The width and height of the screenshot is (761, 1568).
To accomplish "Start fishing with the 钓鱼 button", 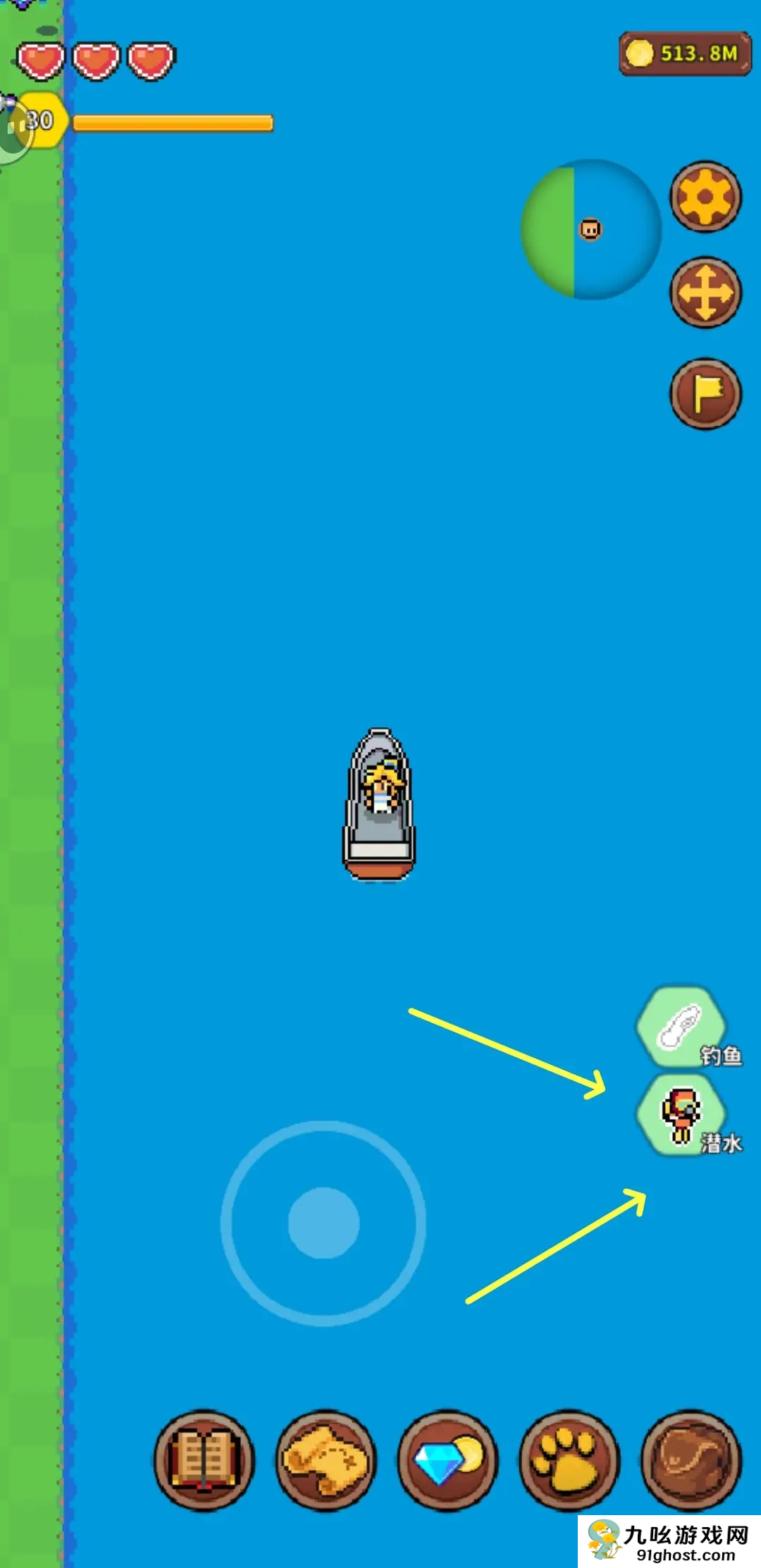I will click(x=681, y=1027).
